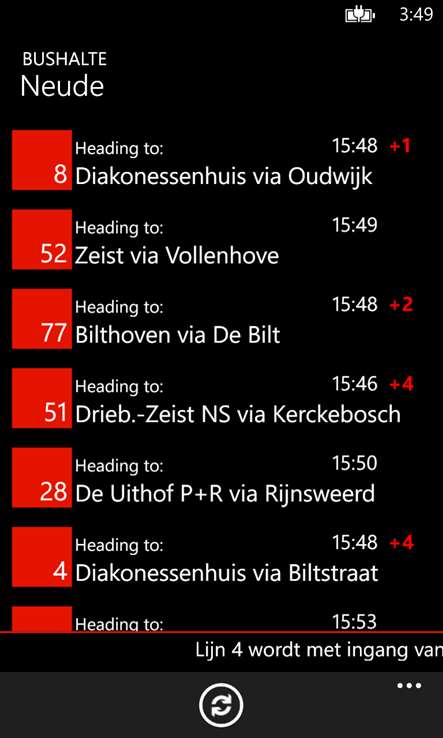Select line 52 to Zeist via Vollenhove

(x=221, y=240)
